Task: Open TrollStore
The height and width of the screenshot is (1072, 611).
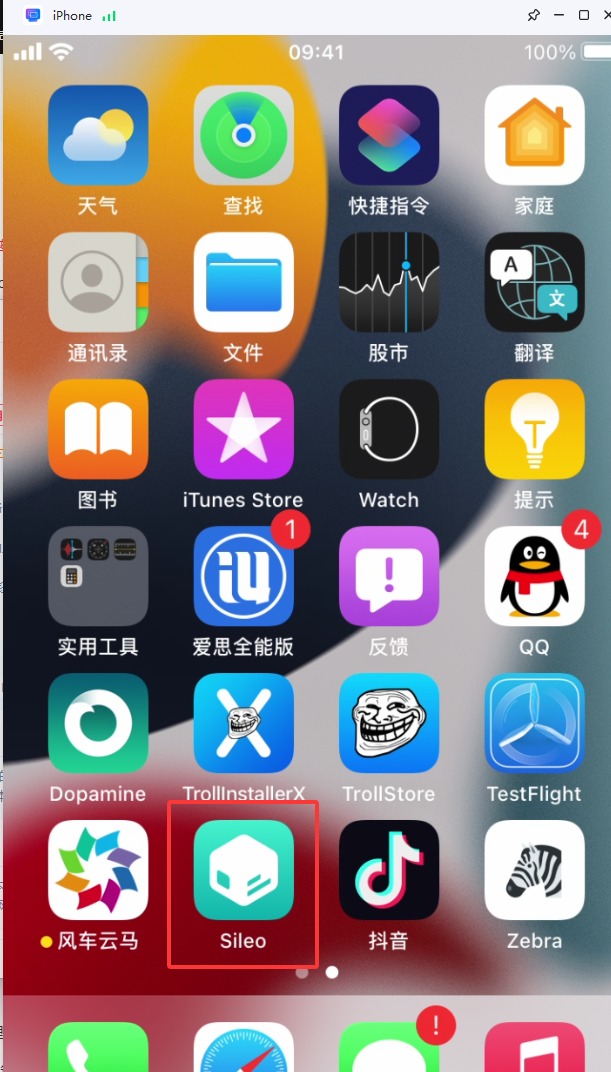Action: click(389, 723)
